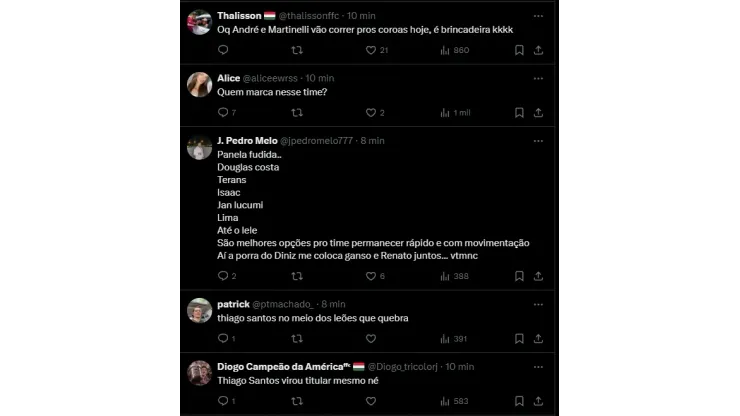View analytics on J. Pedro Melo's tweet
Screen dimensions: 740x416
pyautogui.click(x=445, y=276)
